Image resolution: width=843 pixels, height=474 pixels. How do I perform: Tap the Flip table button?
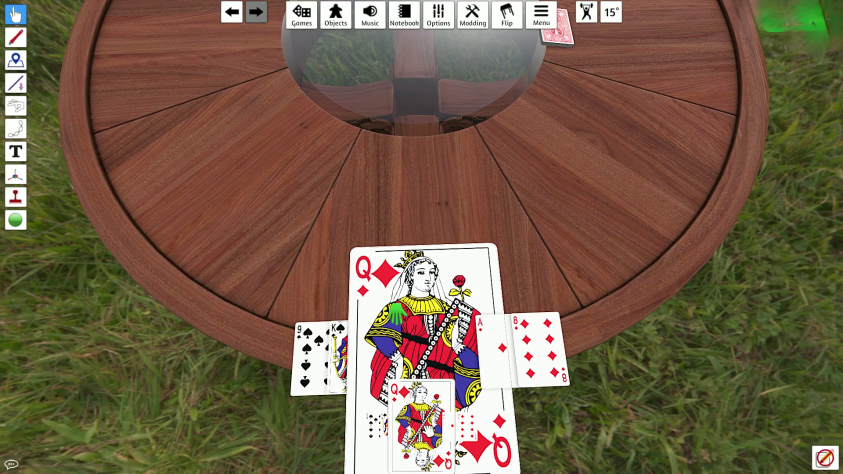[x=507, y=15]
